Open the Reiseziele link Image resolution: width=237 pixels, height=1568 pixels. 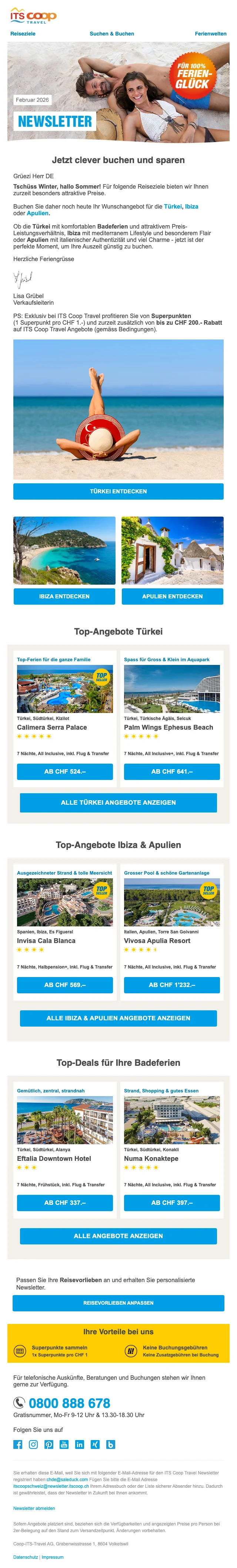tap(23, 34)
